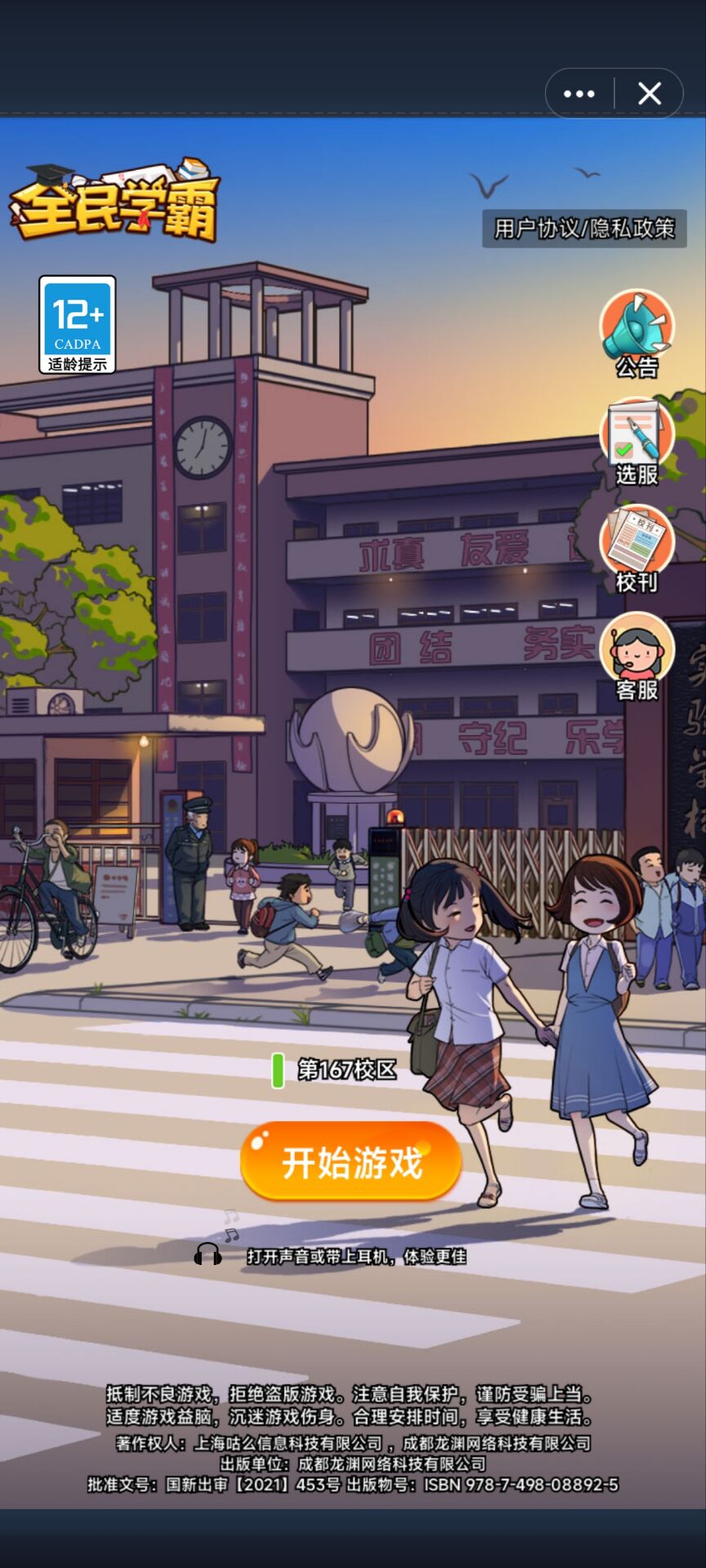Viewport: 706px width, 1568px height.
Task: Start the game with 开始游戏
Action: (351, 1161)
